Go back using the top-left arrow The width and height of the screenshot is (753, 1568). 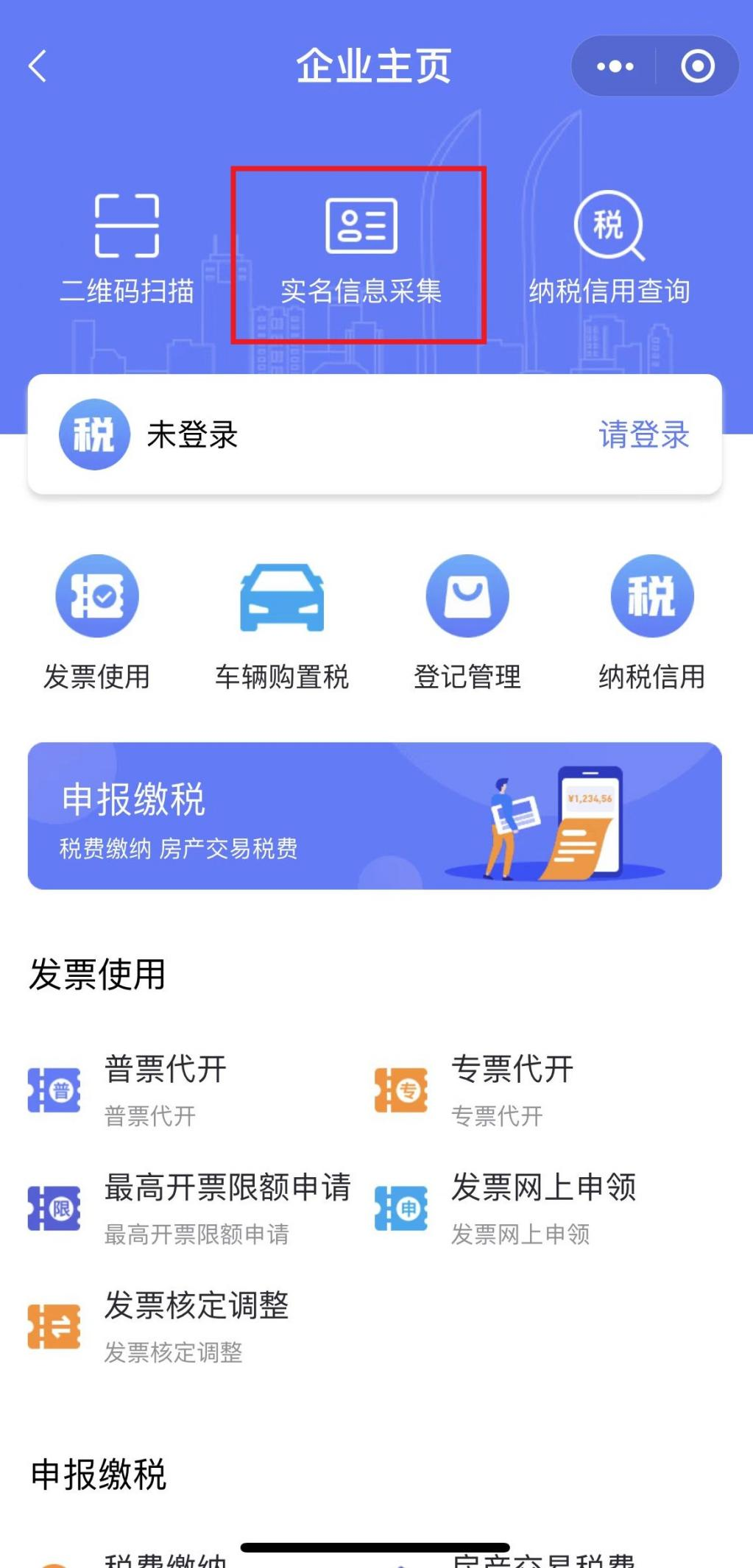coord(38,66)
